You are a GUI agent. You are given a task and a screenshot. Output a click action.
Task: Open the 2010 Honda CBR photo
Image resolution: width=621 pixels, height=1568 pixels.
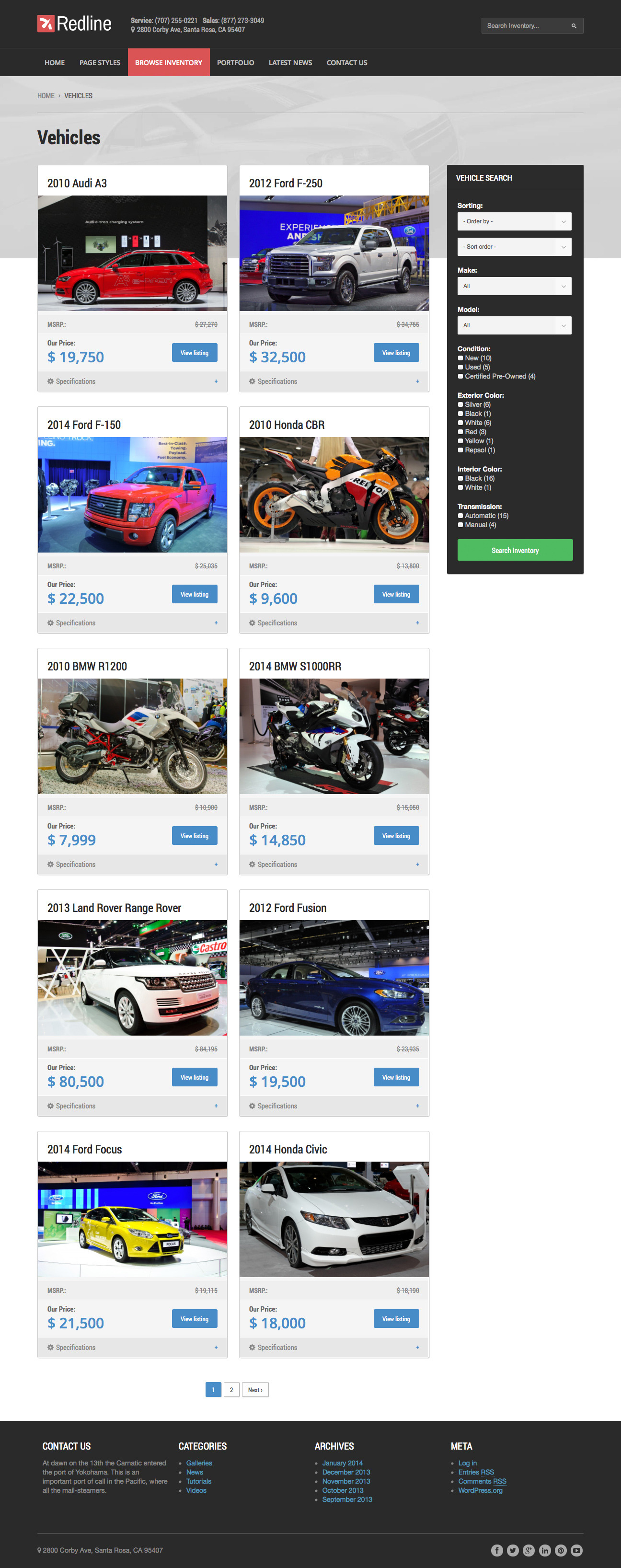point(333,494)
